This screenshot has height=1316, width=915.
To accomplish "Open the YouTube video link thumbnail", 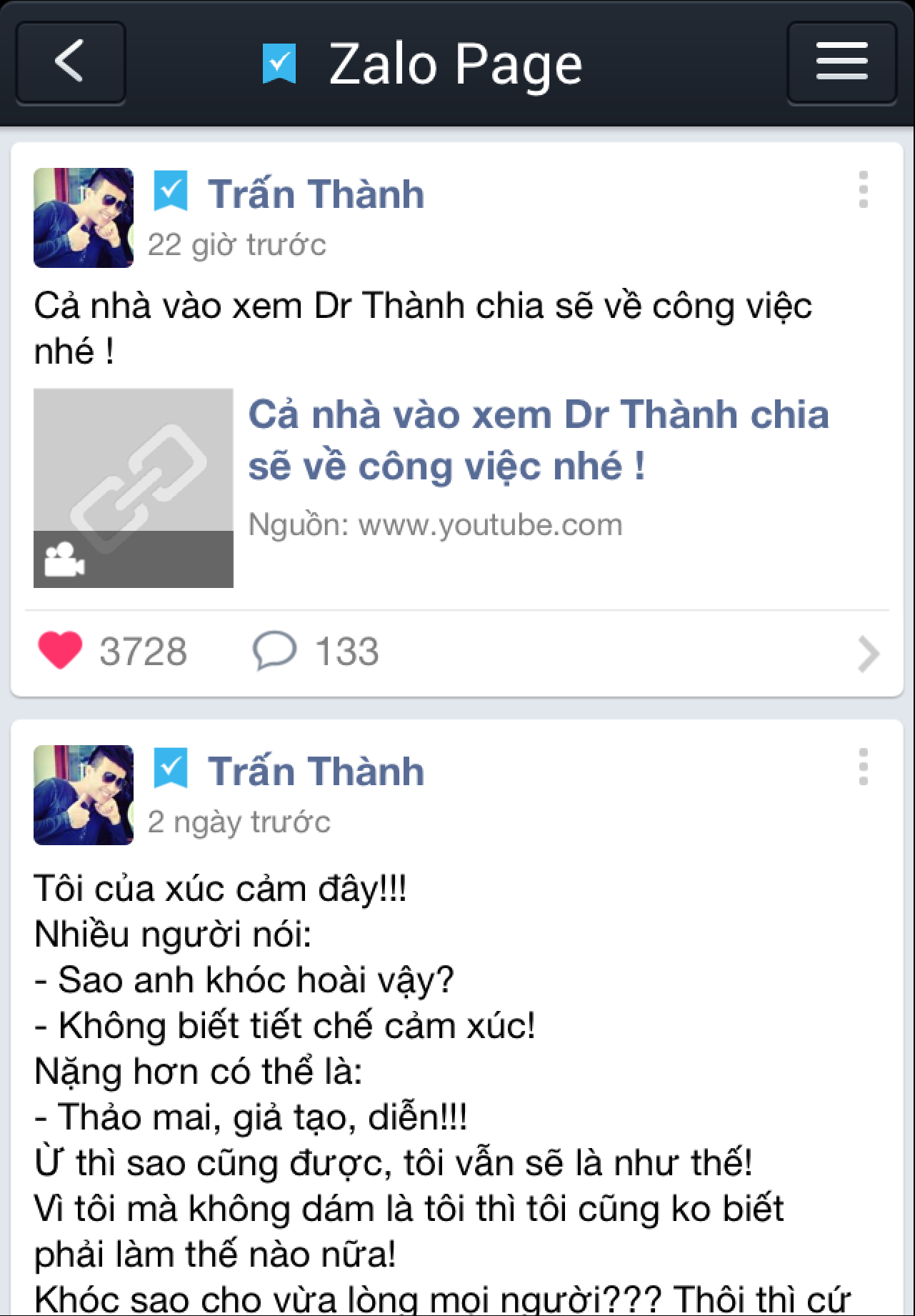I will tap(134, 488).
